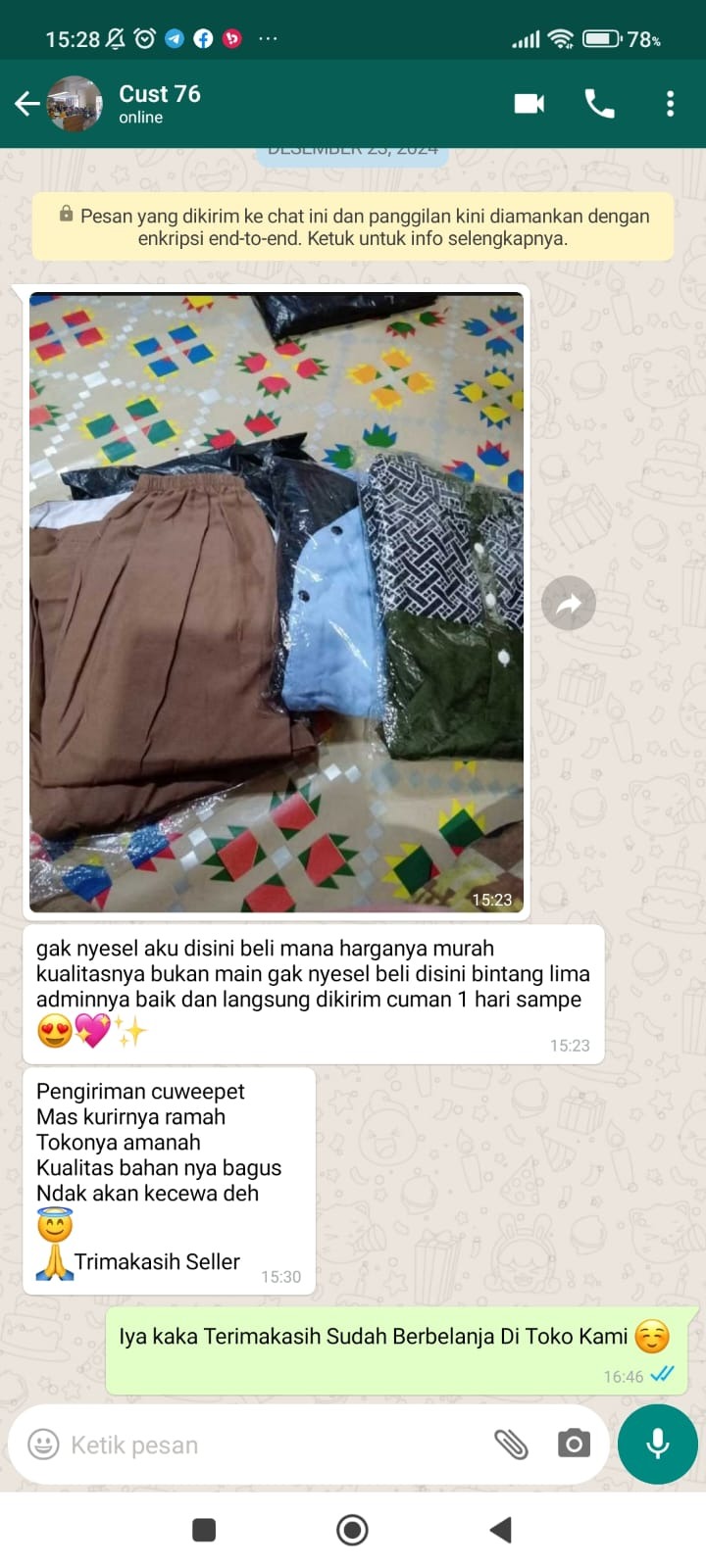The height and width of the screenshot is (1568, 706).
Task: Open the camera to send a photo
Action: pyautogui.click(x=574, y=1444)
